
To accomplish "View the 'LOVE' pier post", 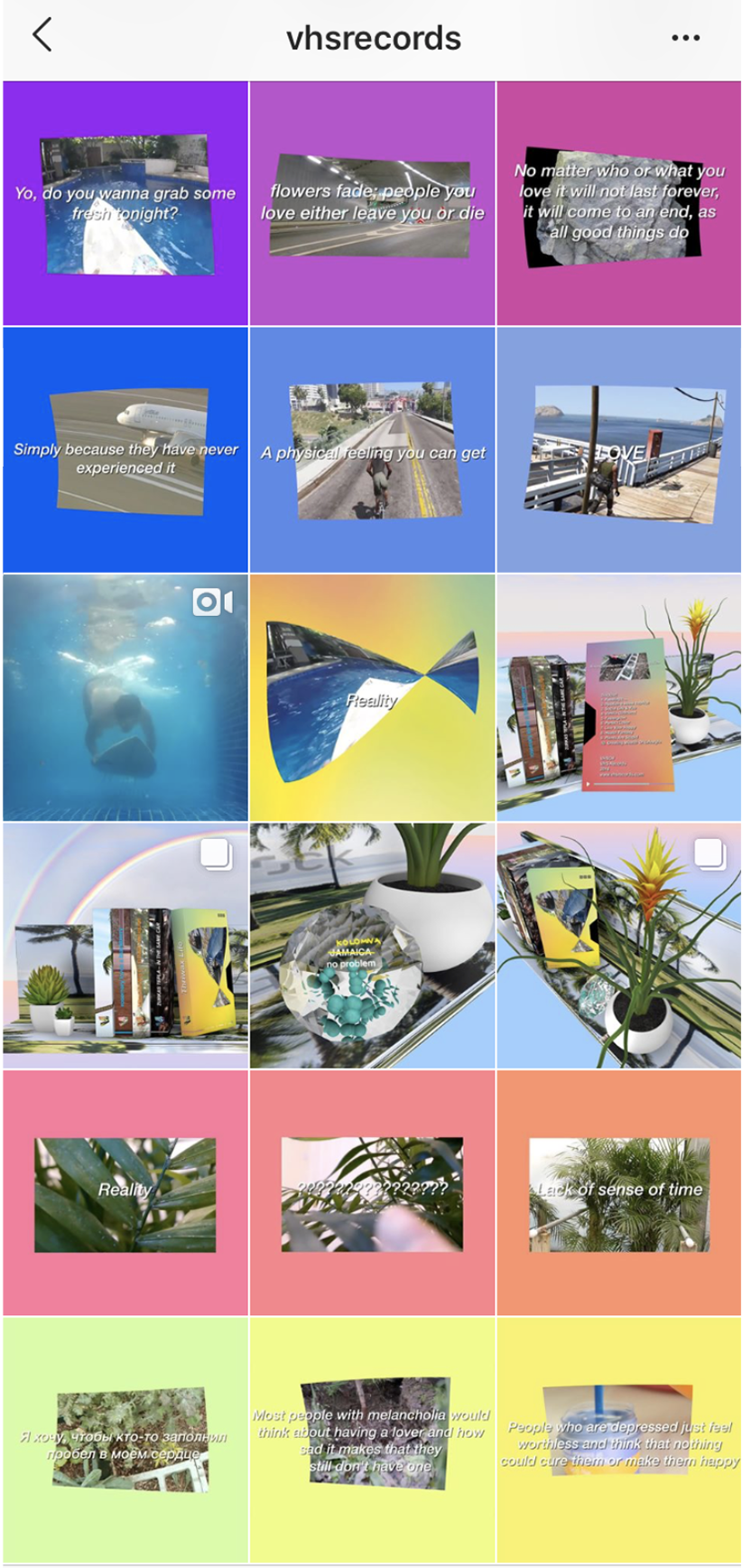I will pos(618,450).
